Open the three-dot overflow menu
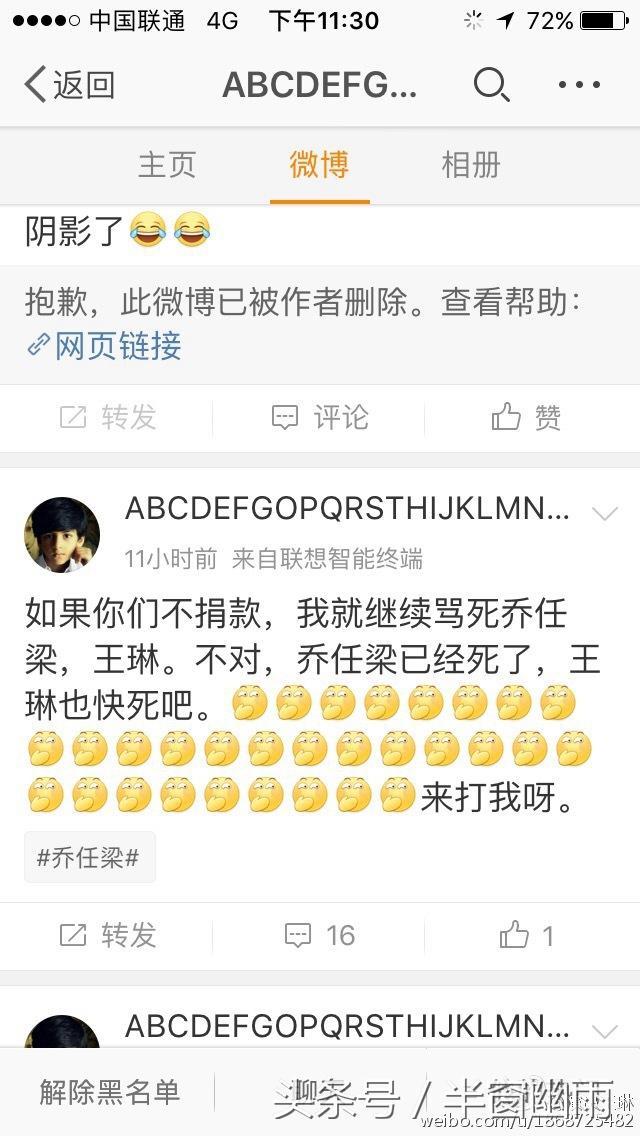This screenshot has width=640, height=1136. (580, 85)
